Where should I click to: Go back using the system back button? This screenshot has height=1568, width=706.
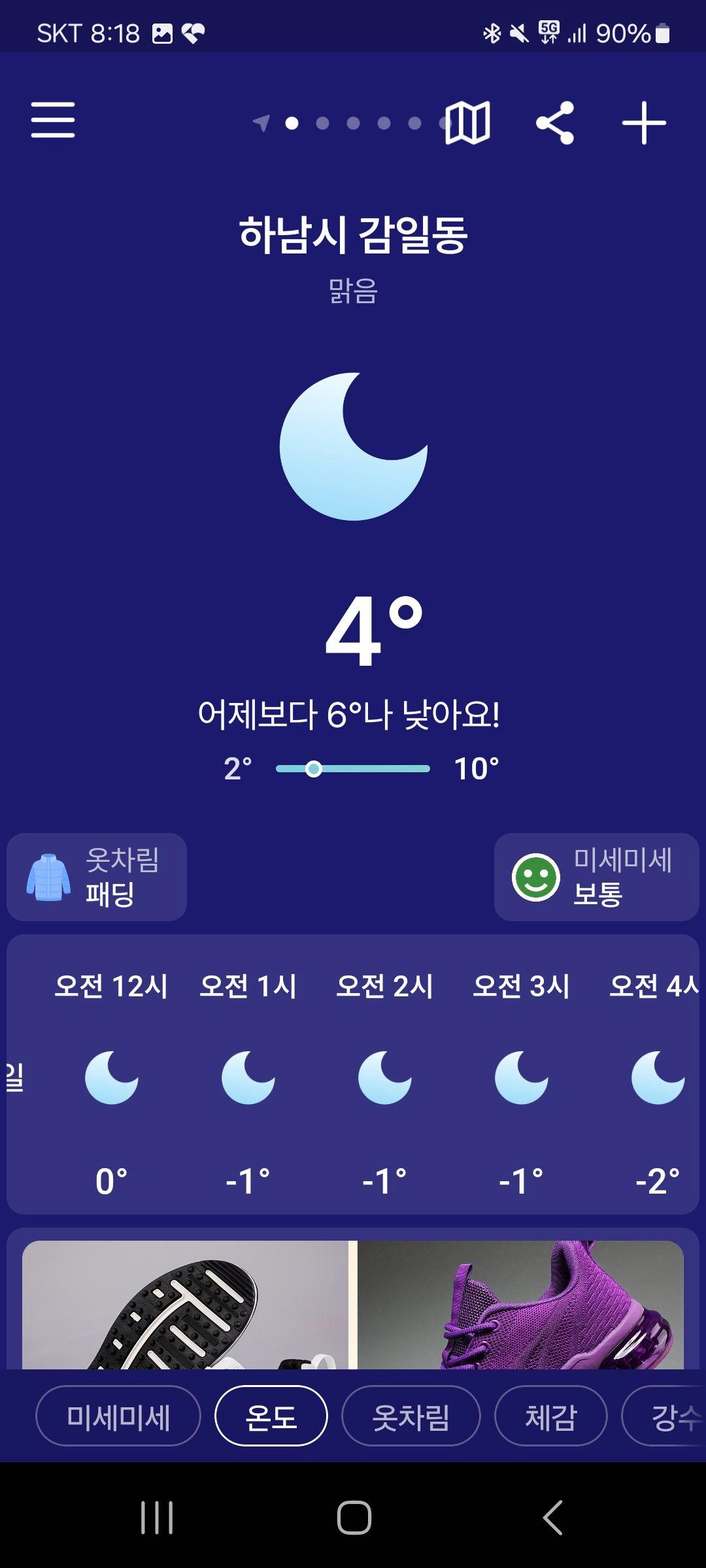[552, 1516]
